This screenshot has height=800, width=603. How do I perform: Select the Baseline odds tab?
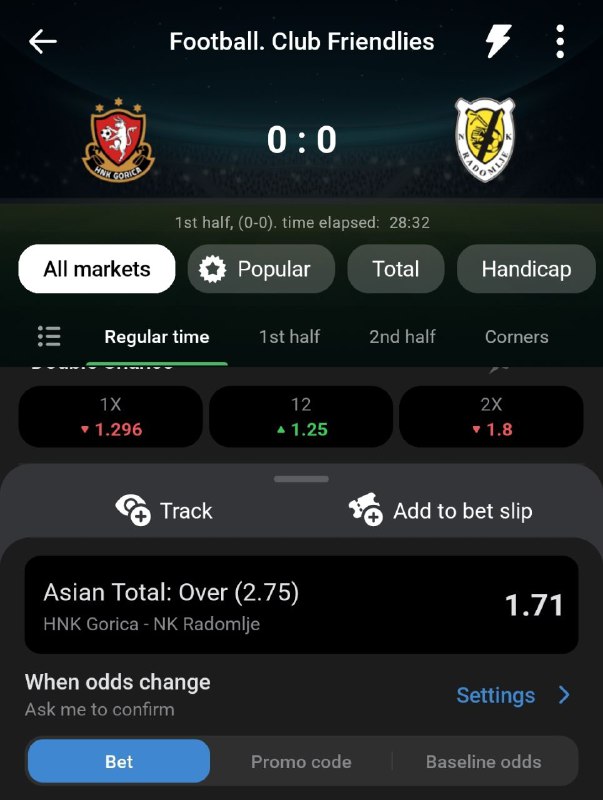point(483,761)
